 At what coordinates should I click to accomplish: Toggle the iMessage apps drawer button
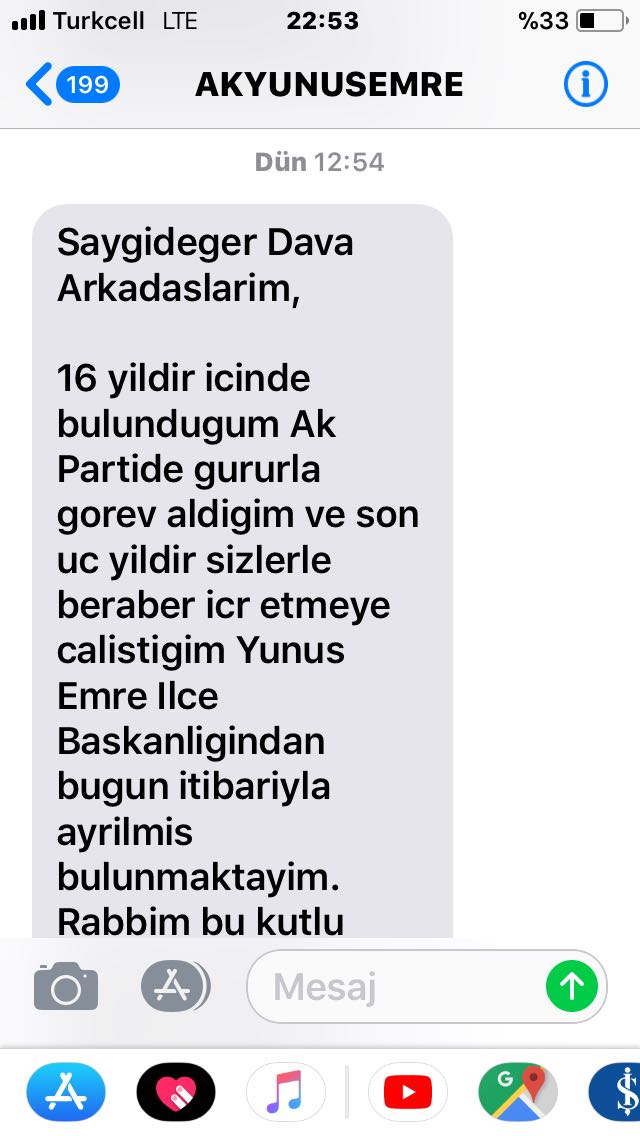[x=175, y=986]
